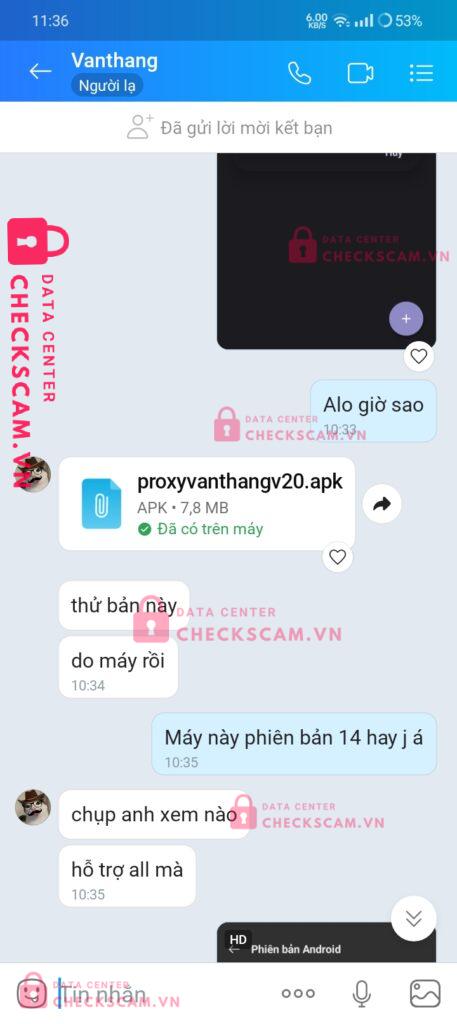Open more attachment options
457x1024 pixels.
click(x=298, y=994)
